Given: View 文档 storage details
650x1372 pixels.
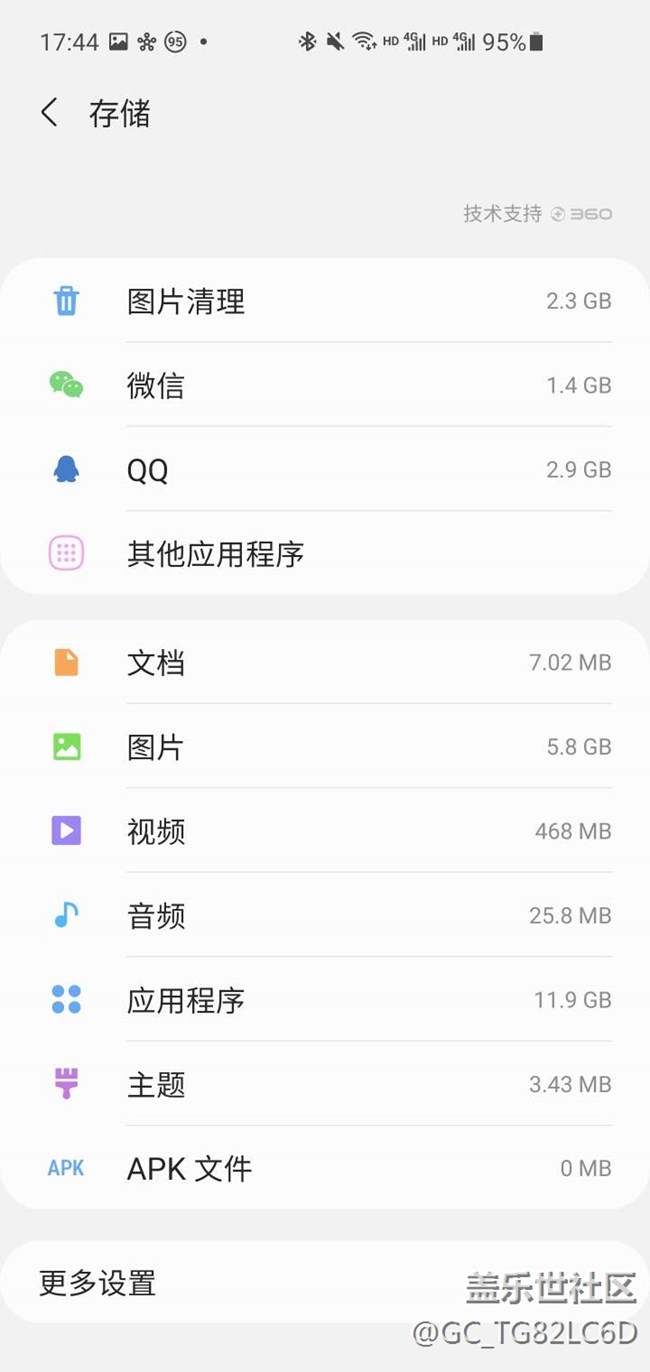Looking at the screenshot, I should coord(325,663).
